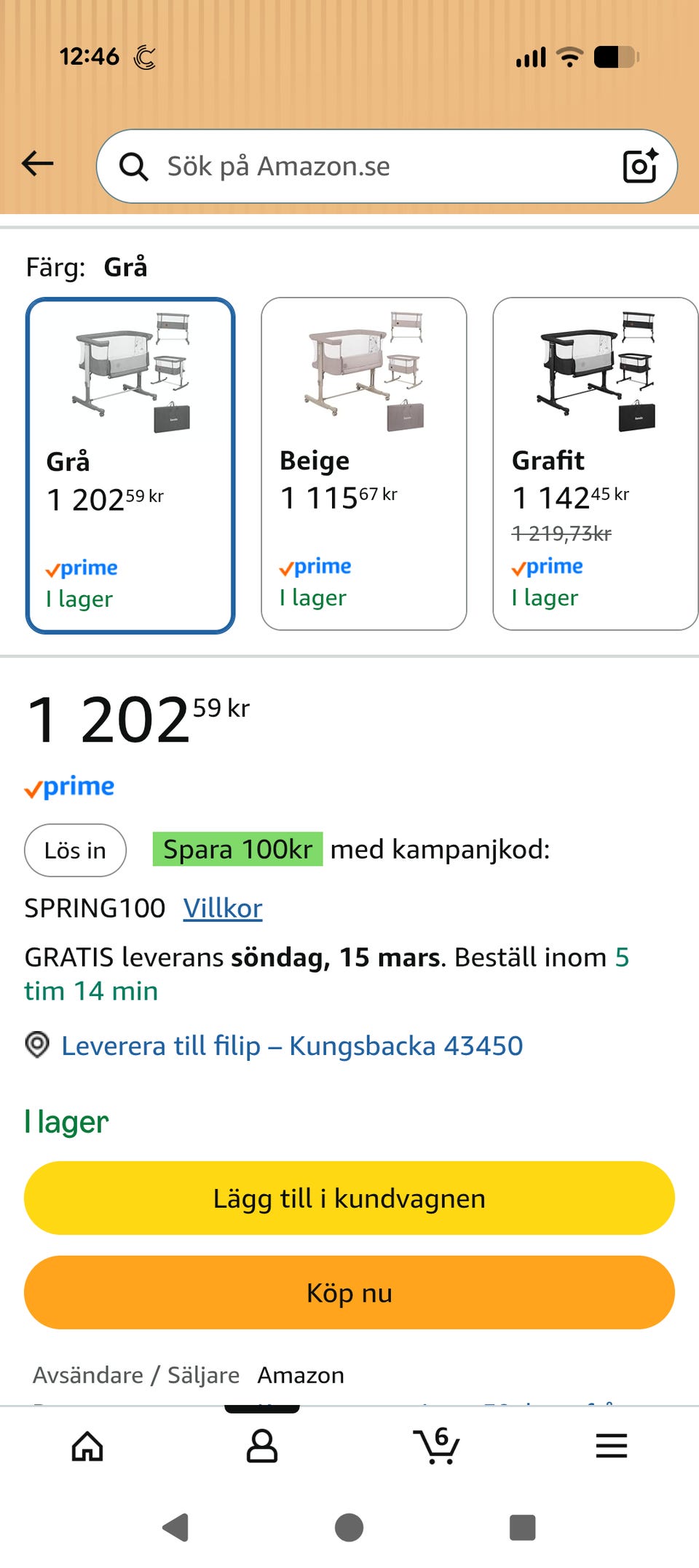The height and width of the screenshot is (1568, 699).
Task: Tap Lös in to redeem the coupon
Action: (x=75, y=850)
